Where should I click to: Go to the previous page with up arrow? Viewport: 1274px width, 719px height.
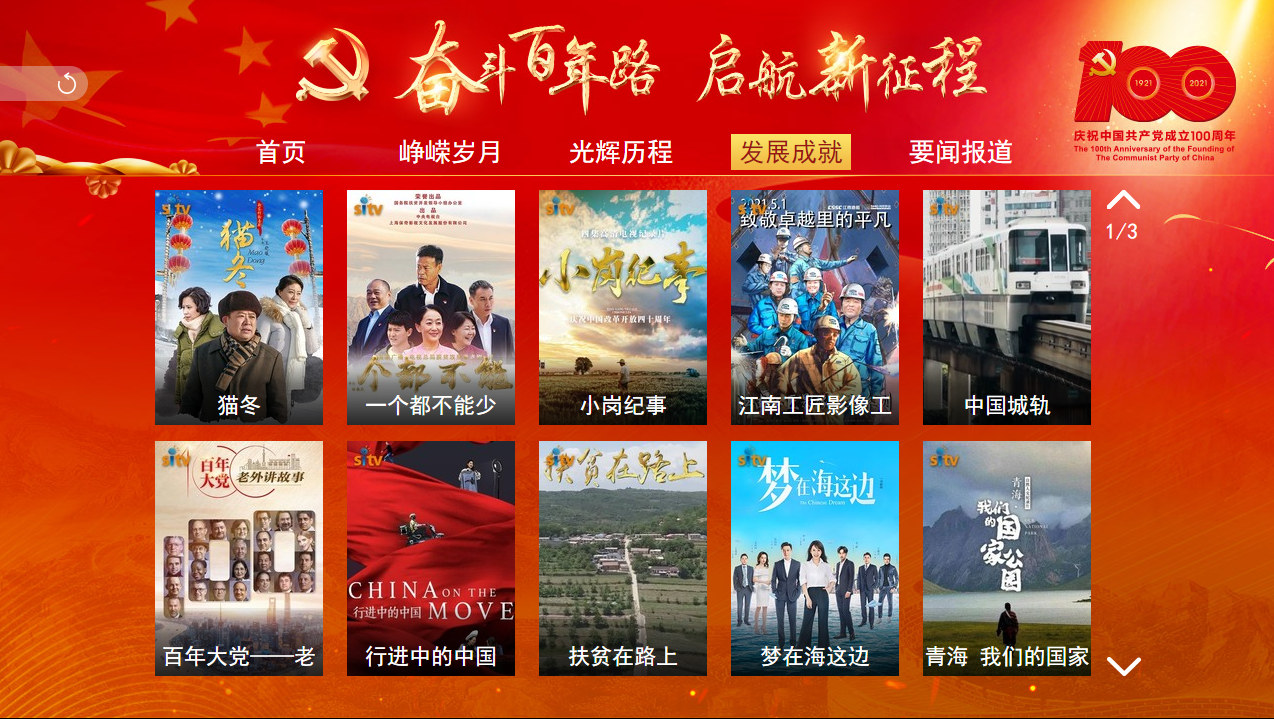(1123, 200)
